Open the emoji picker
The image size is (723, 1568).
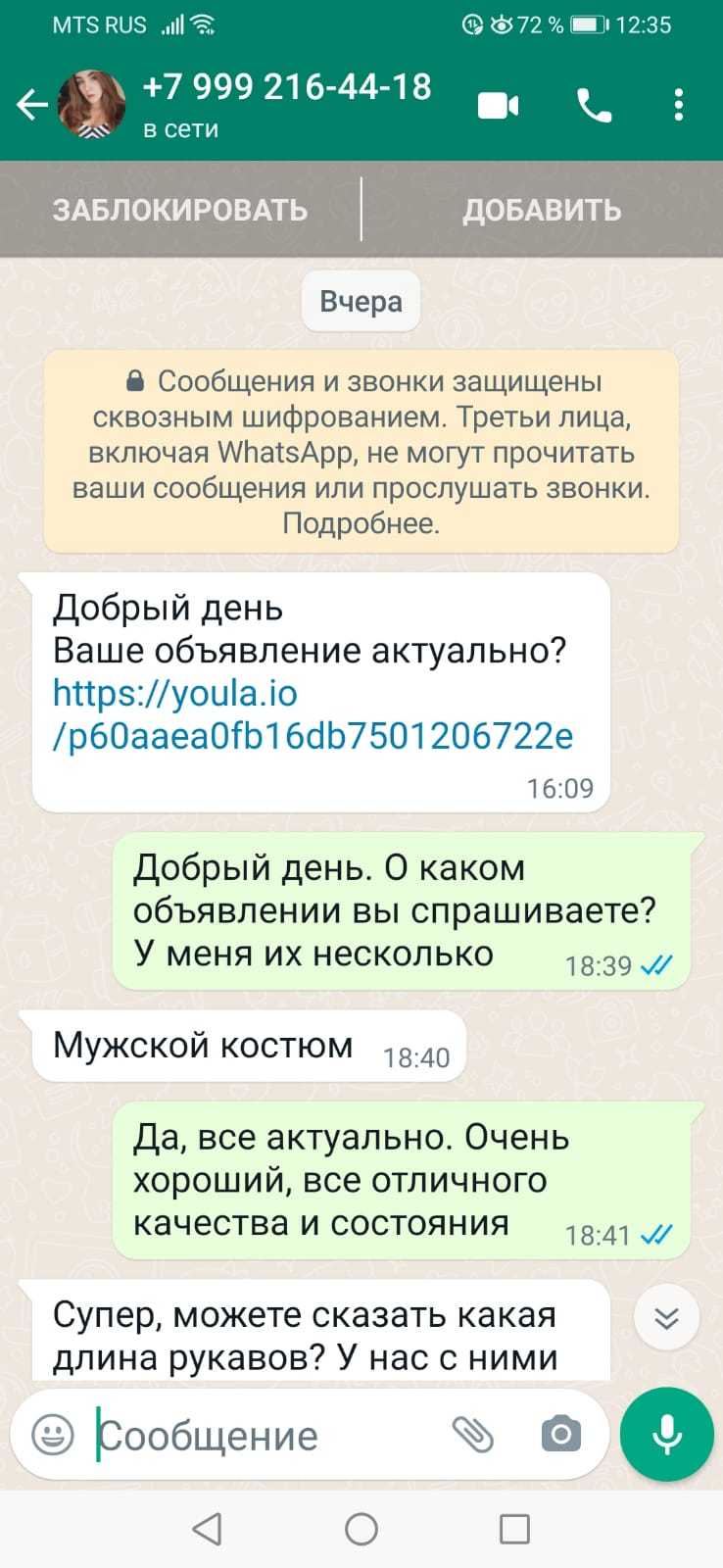pyautogui.click(x=53, y=1436)
